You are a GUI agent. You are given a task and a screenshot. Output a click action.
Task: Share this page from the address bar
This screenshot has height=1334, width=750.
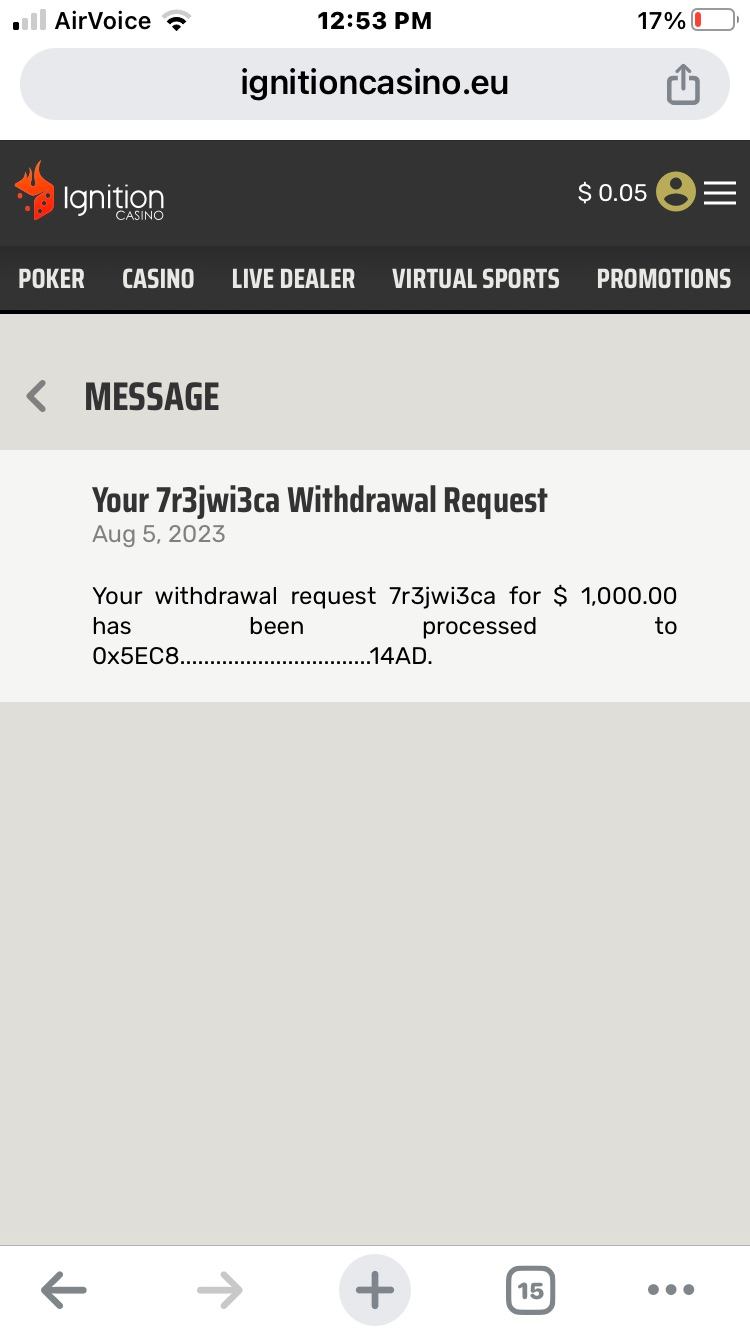click(x=683, y=84)
